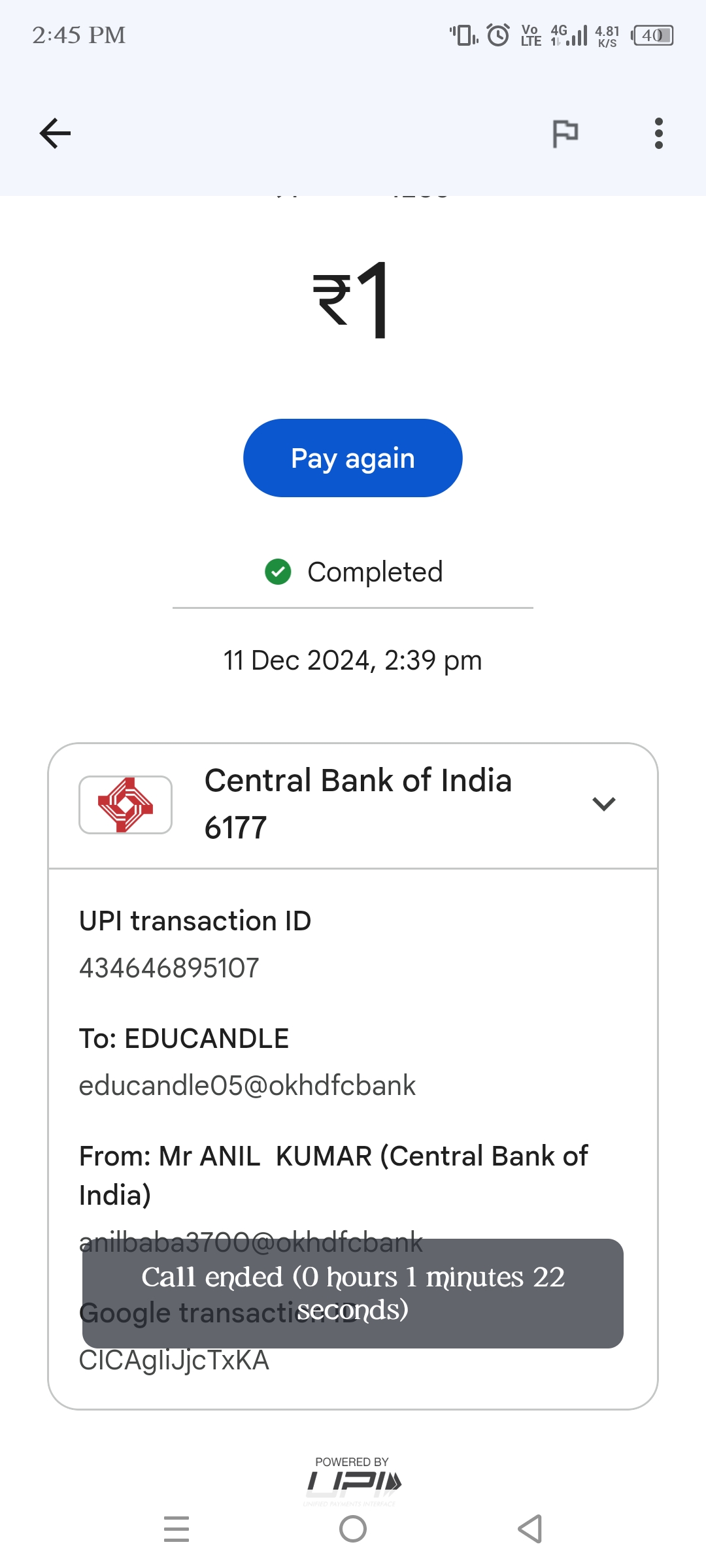The image size is (706, 1568).
Task: Open the three-dot overflow menu
Action: click(x=658, y=133)
